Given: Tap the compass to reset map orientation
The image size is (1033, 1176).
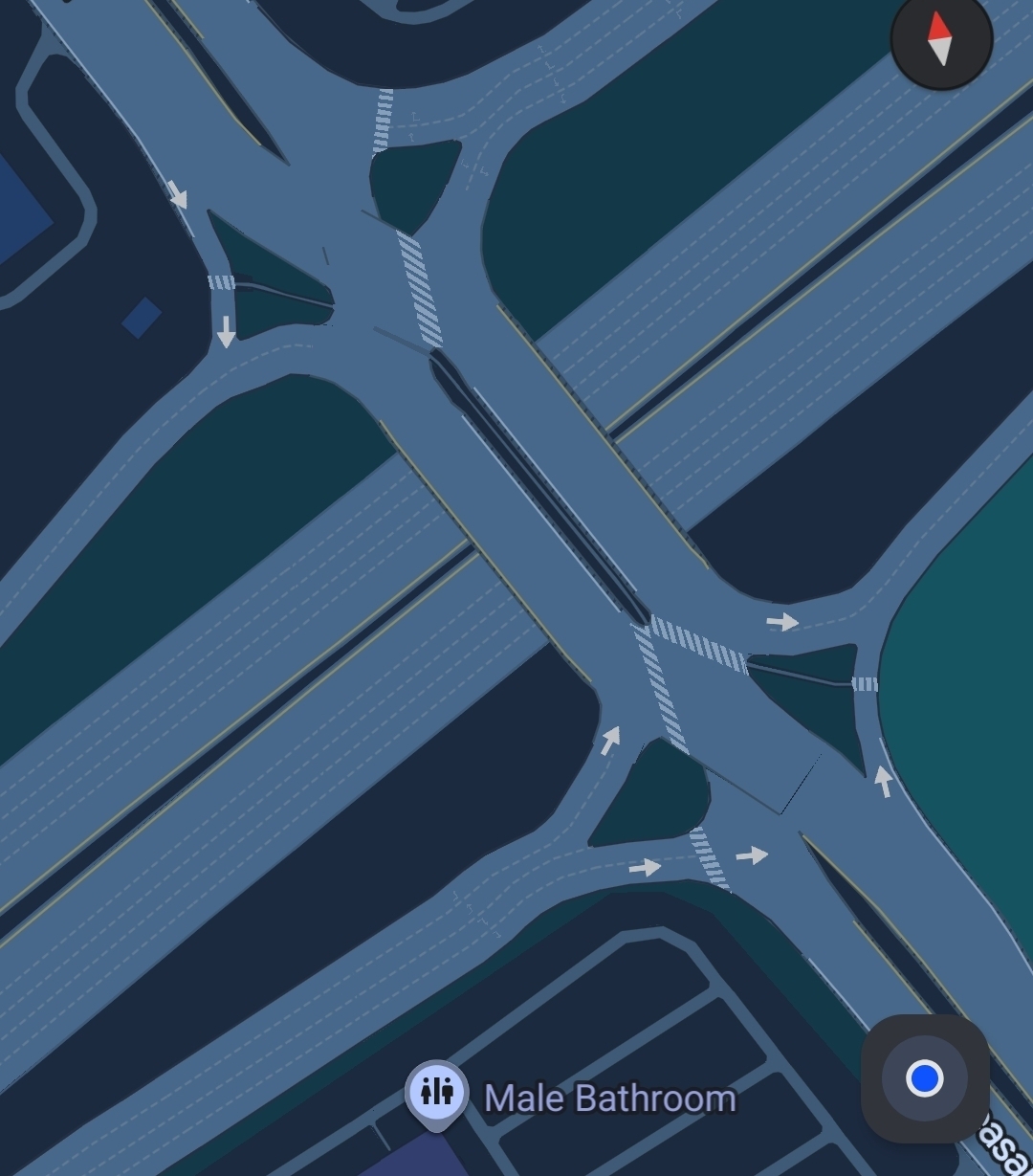Looking at the screenshot, I should coord(941,39).
